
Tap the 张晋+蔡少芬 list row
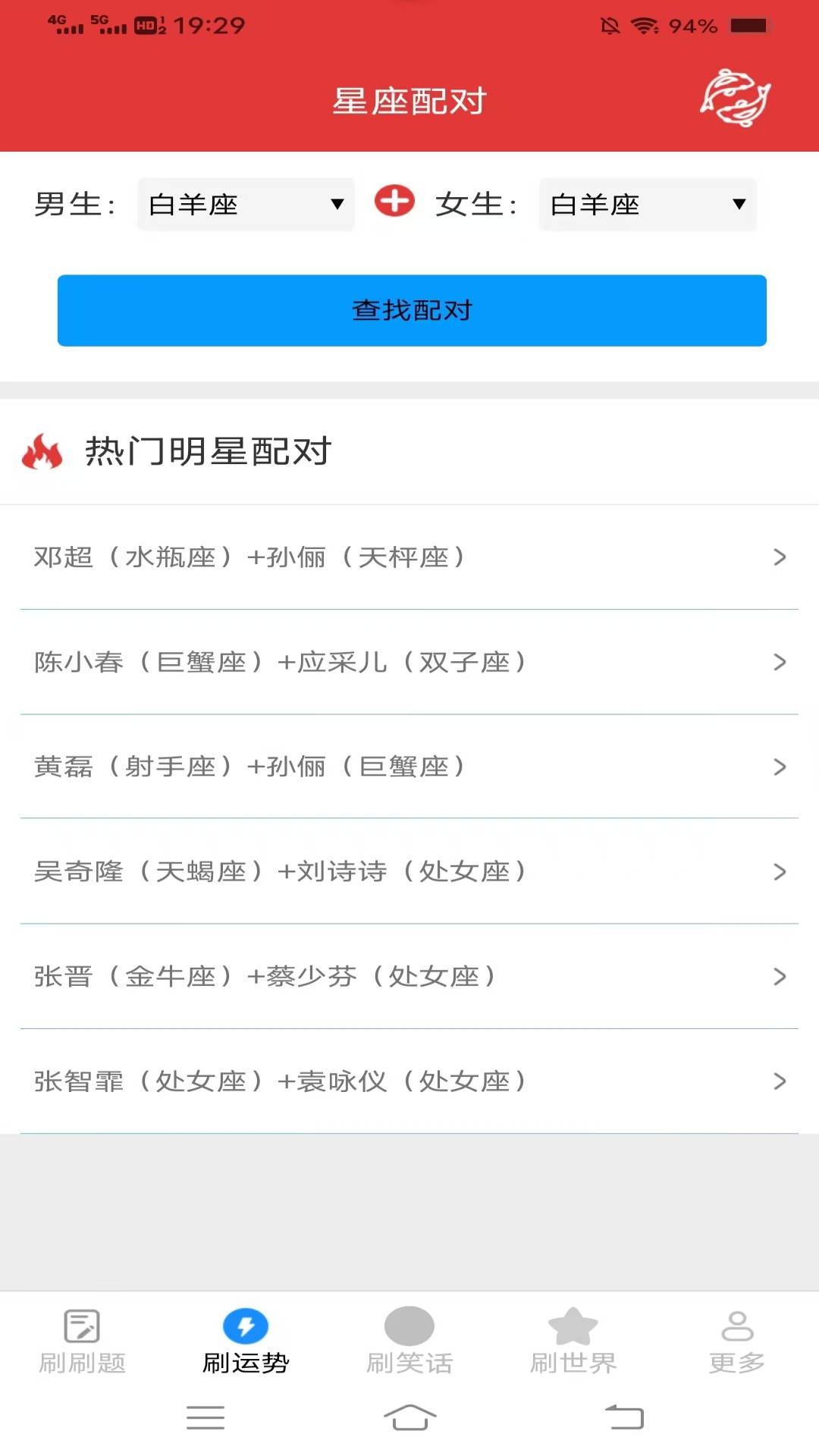[409, 977]
